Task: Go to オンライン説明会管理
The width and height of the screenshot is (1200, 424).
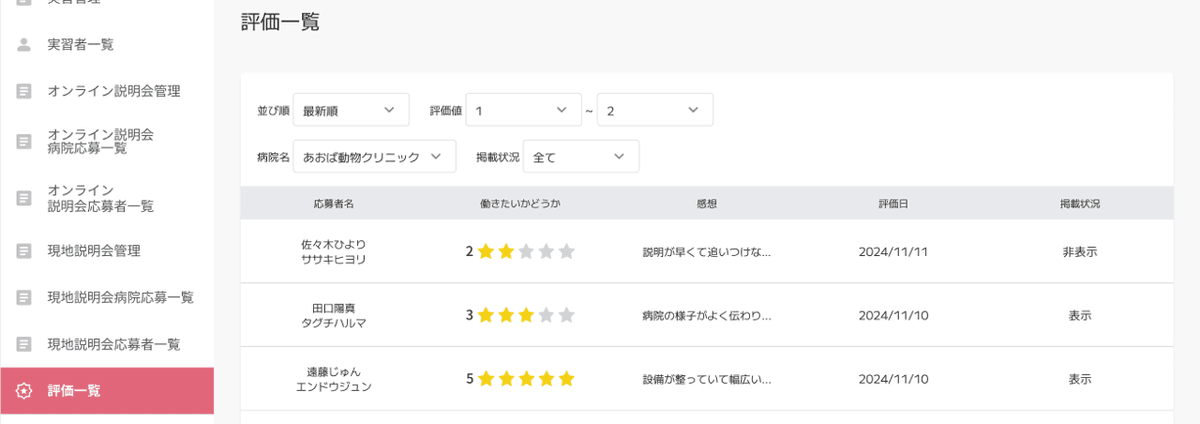Action: (113, 91)
